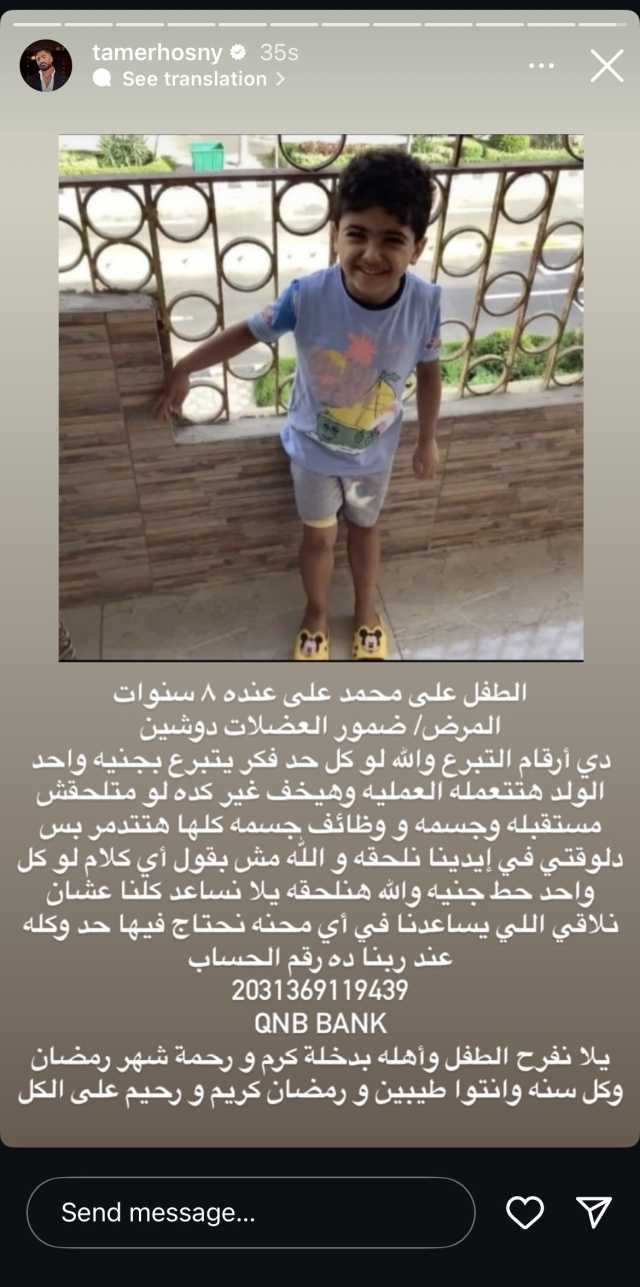640x1287 pixels.
Task: Tap the Send message field
Action: 250,1212
